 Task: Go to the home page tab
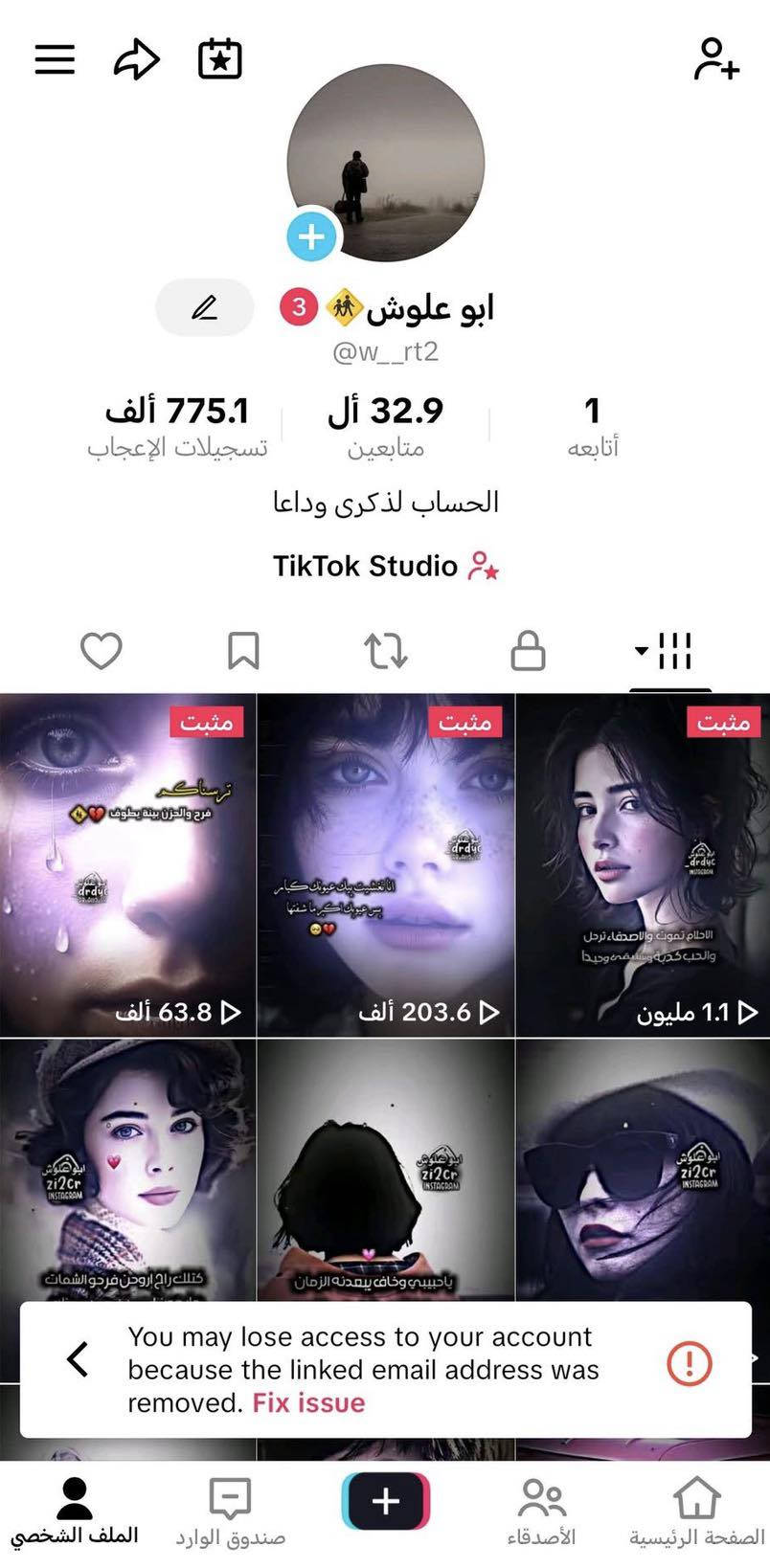click(696, 1512)
